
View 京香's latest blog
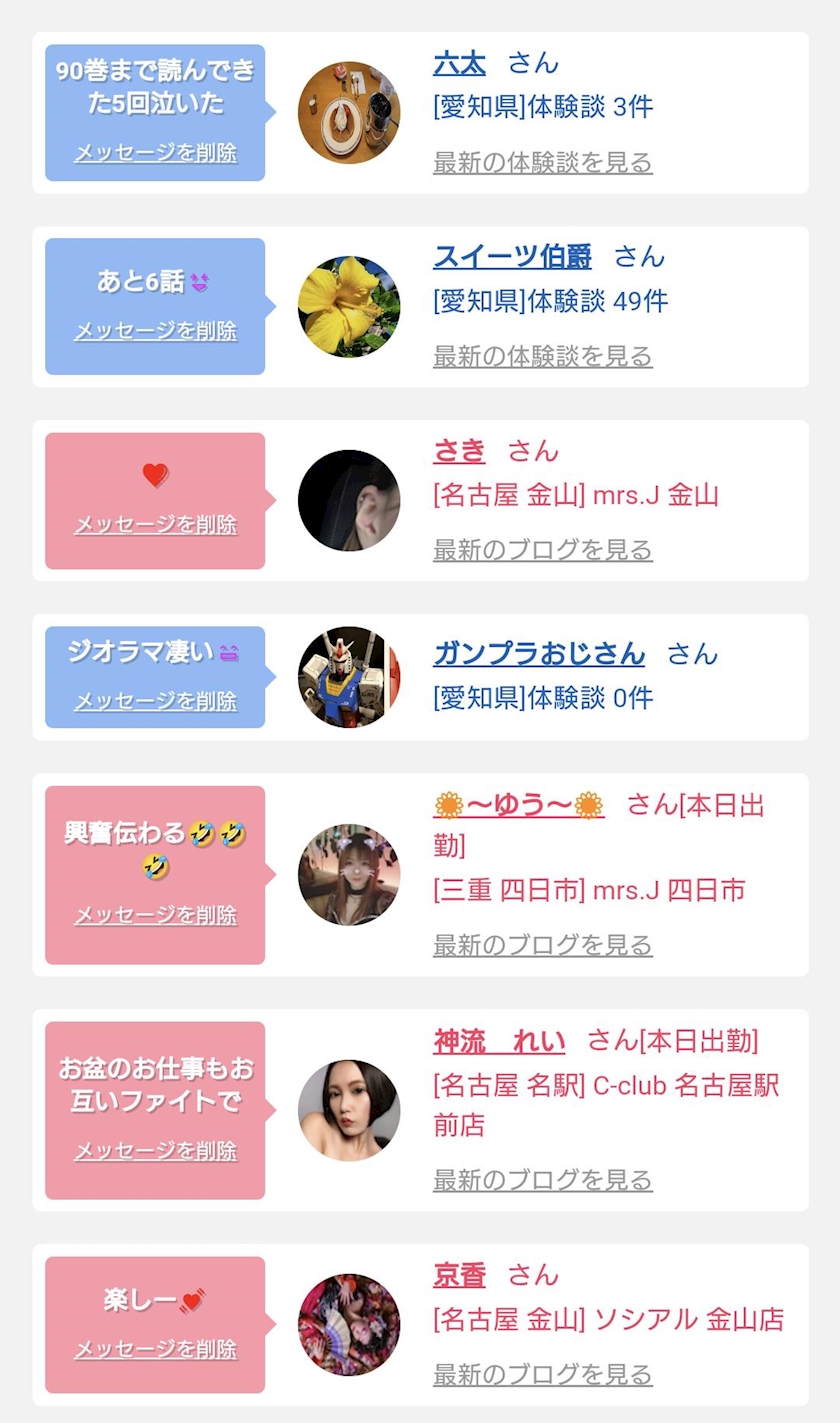542,1374
